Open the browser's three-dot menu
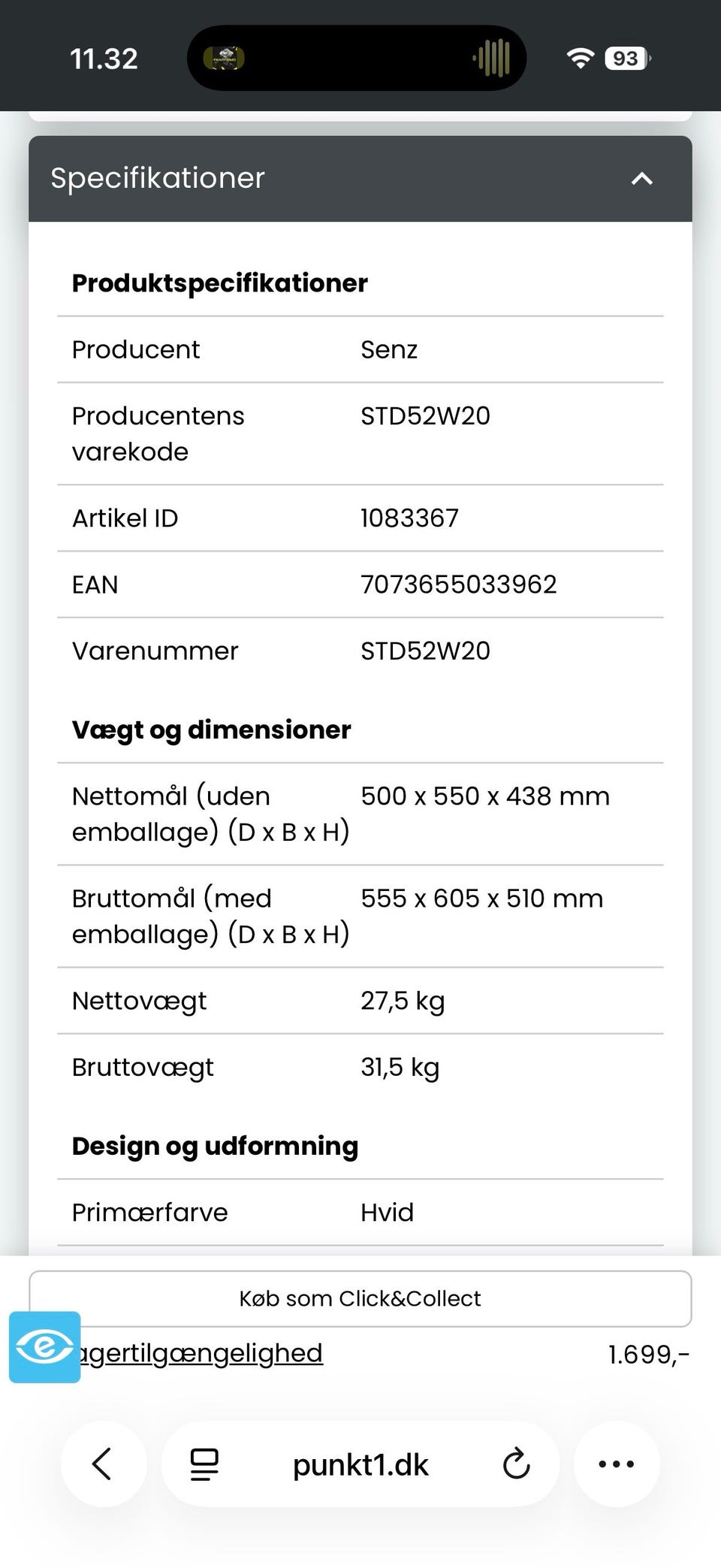721x1568 pixels. (617, 1464)
